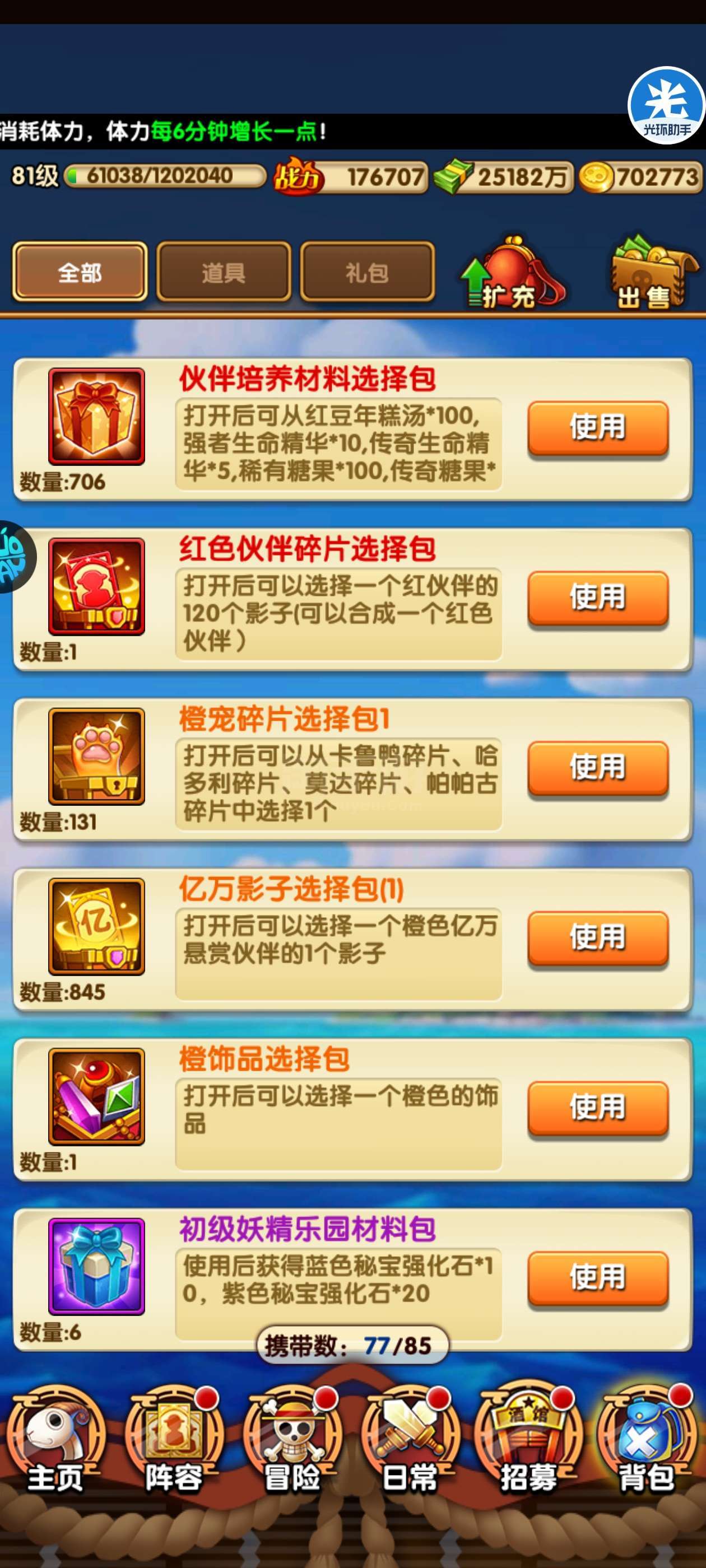Switch to the 全部 tab

(x=80, y=272)
